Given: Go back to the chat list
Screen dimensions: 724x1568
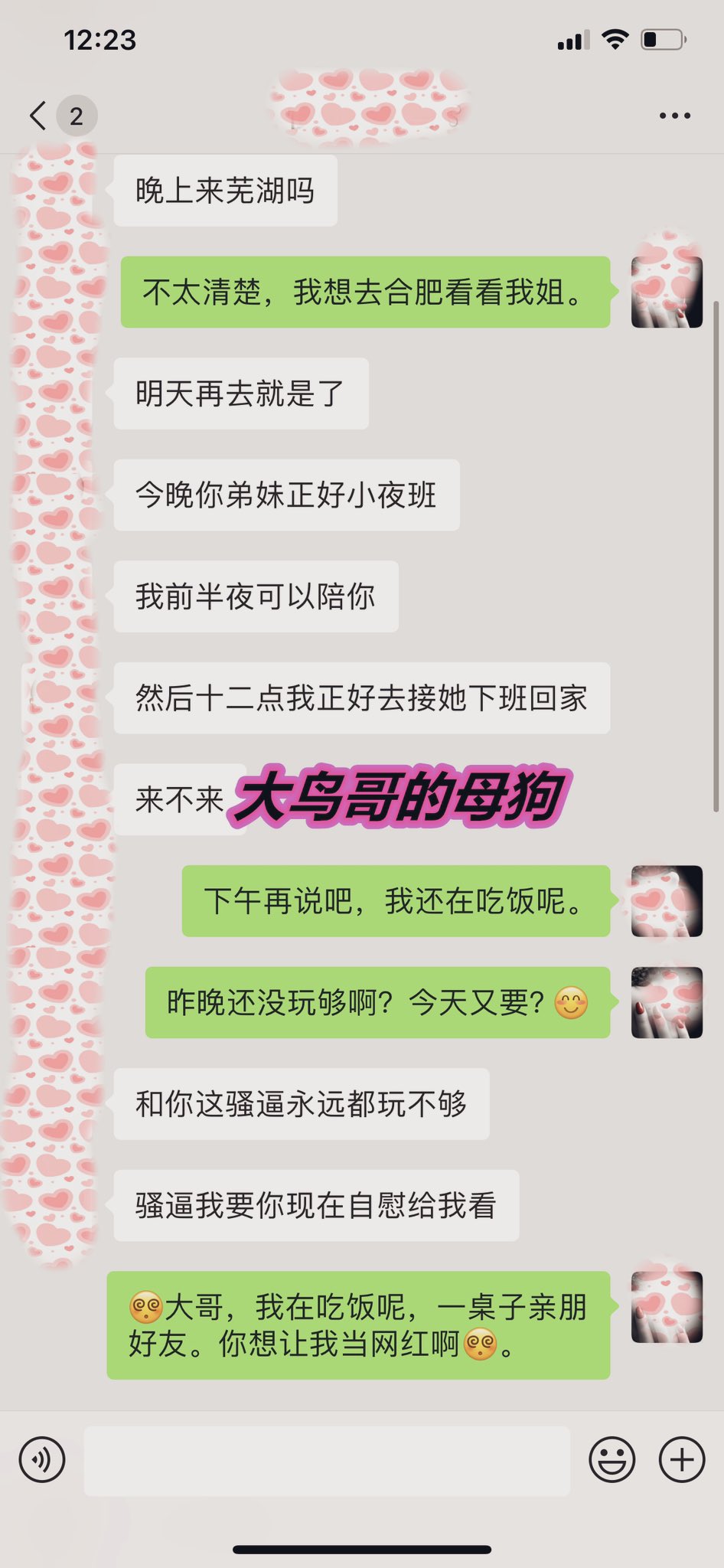Looking at the screenshot, I should coord(38,116).
